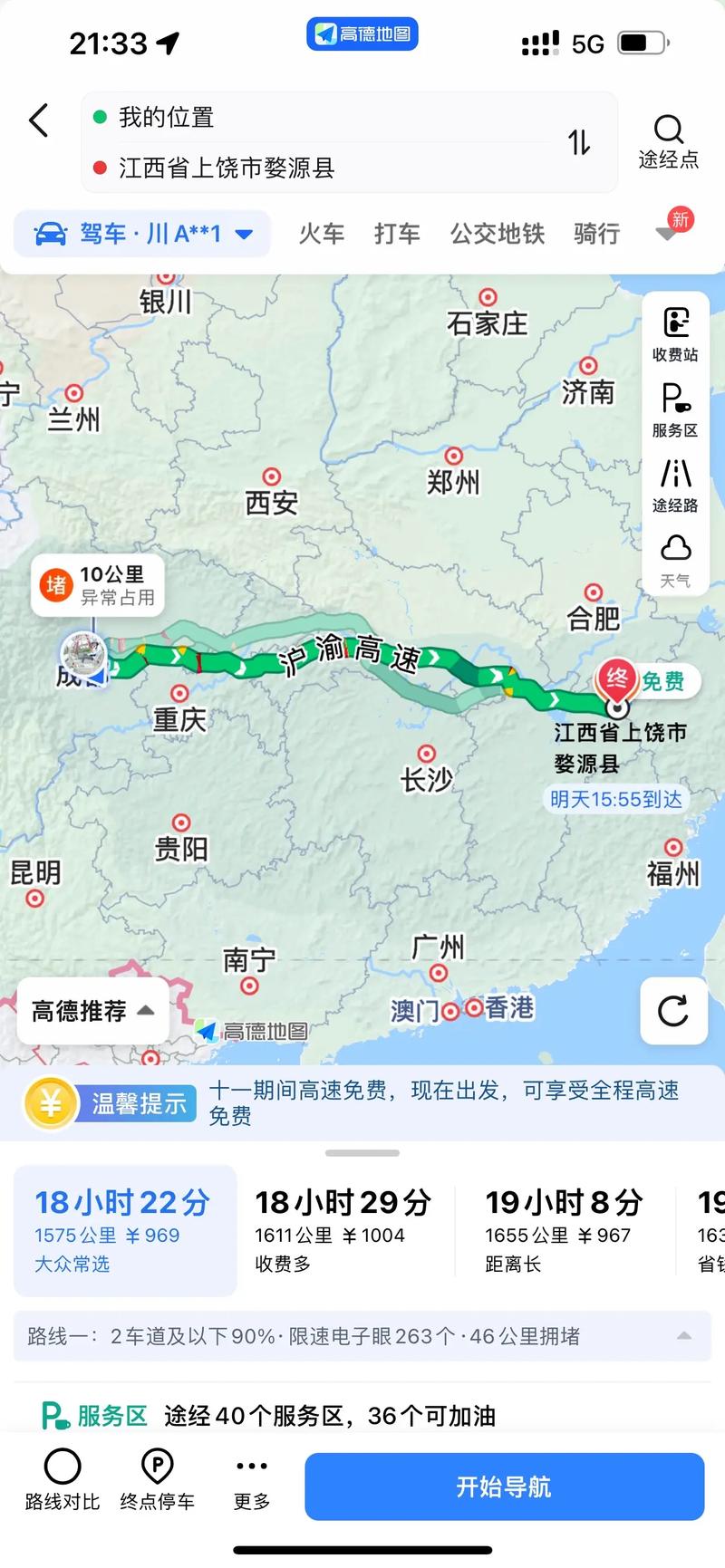Switch to the 火车 tab

point(321,234)
